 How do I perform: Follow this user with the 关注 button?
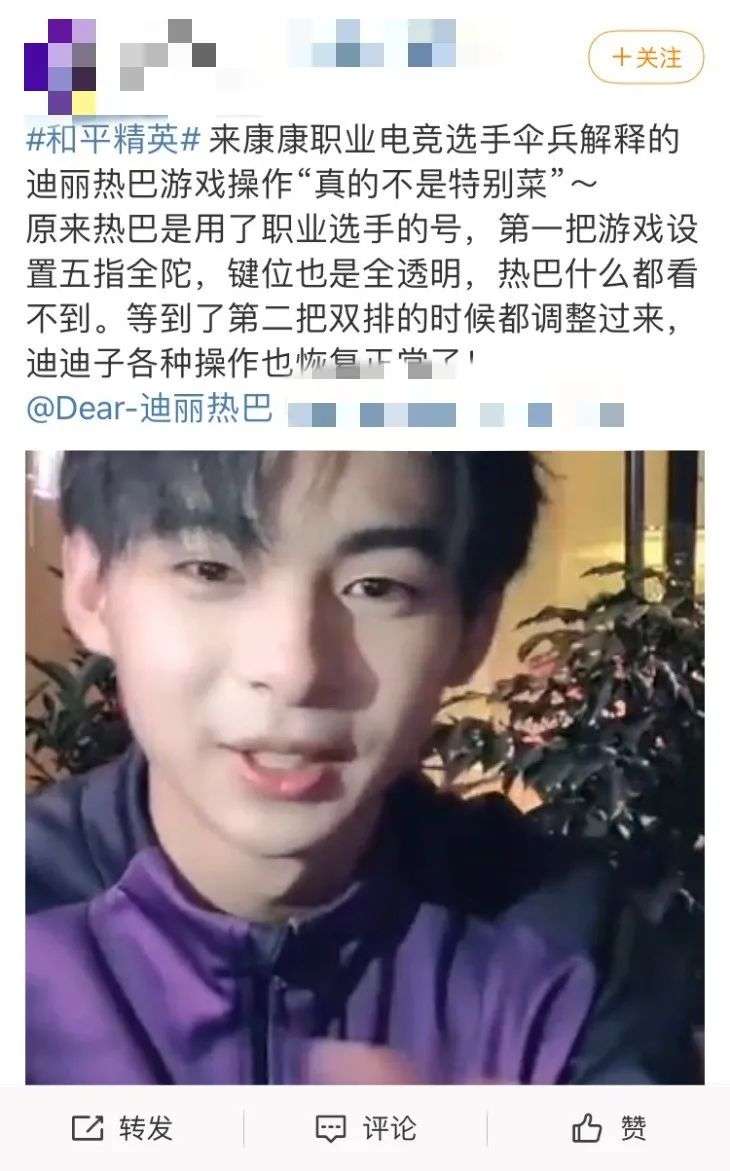(x=646, y=58)
